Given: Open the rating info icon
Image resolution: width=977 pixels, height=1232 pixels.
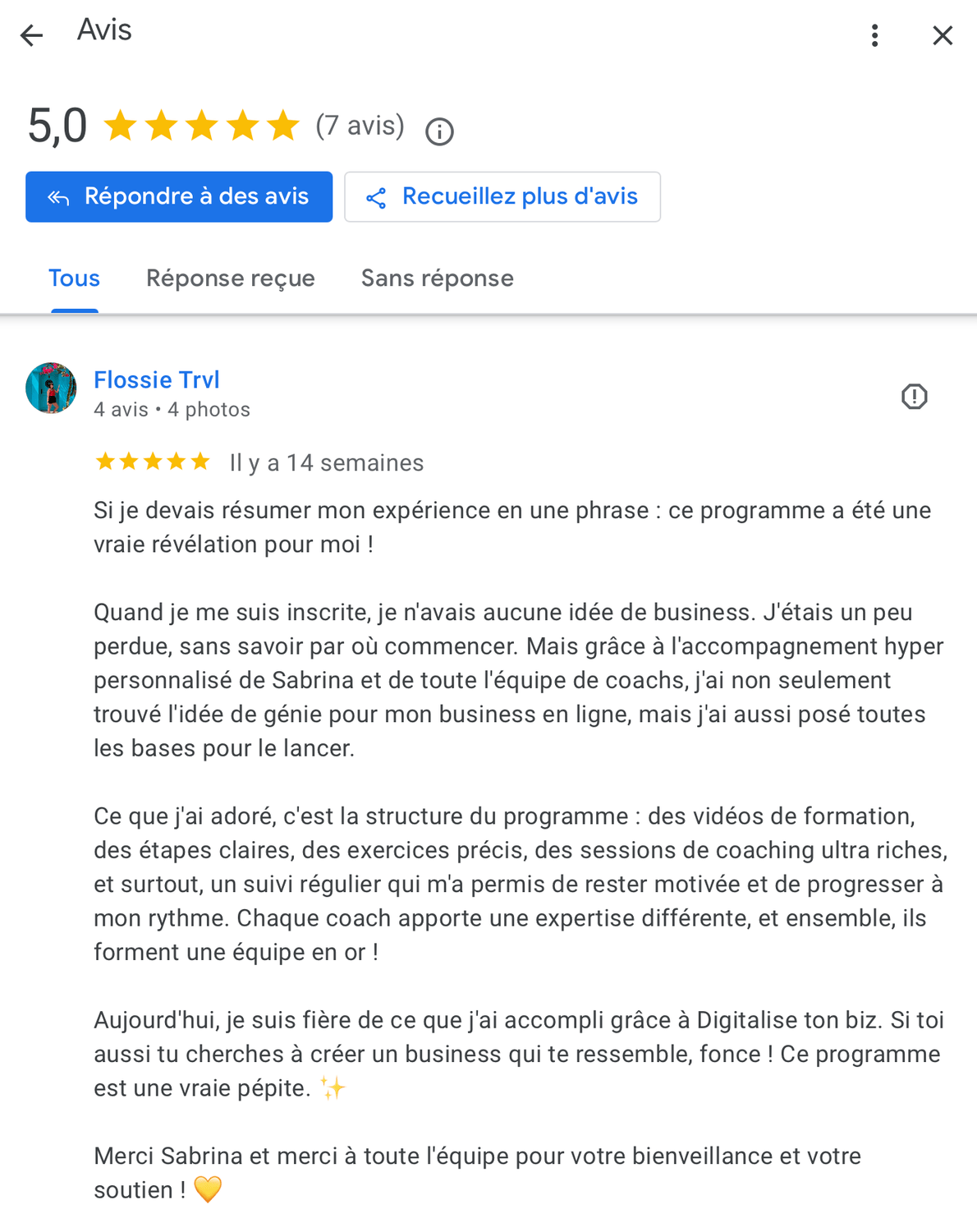Looking at the screenshot, I should (439, 131).
